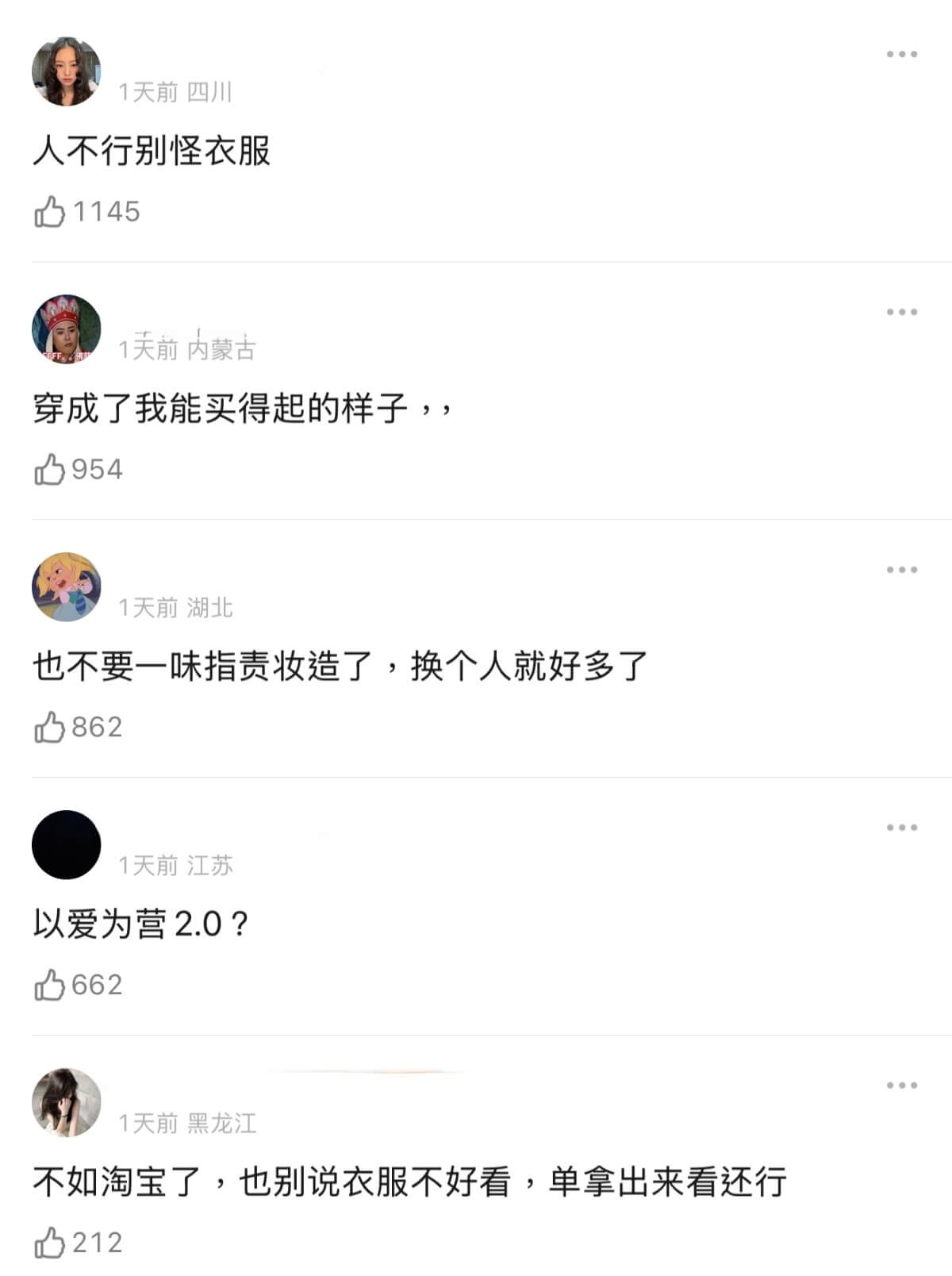Like the comment "不如淘宝了" with 212 likes
Viewport: 952px width, 1276px height.
point(49,1243)
